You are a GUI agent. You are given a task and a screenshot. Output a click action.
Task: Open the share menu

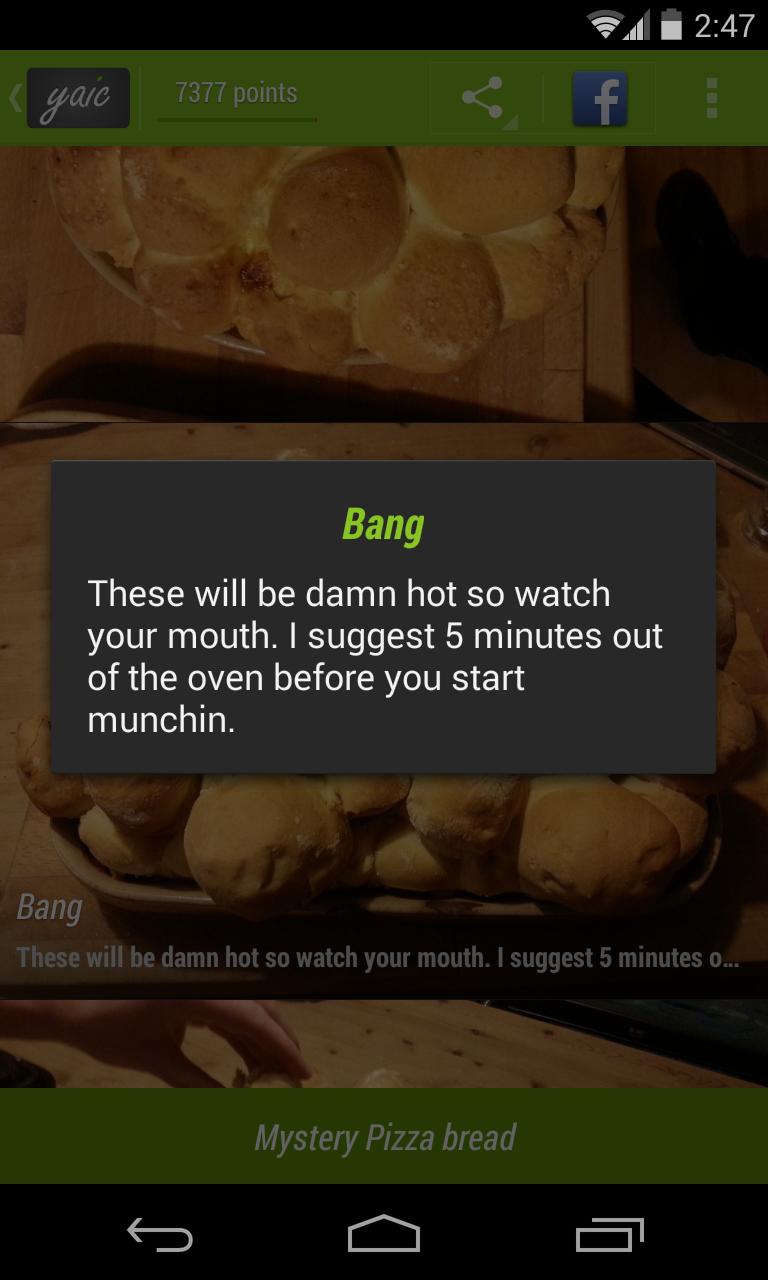485,98
